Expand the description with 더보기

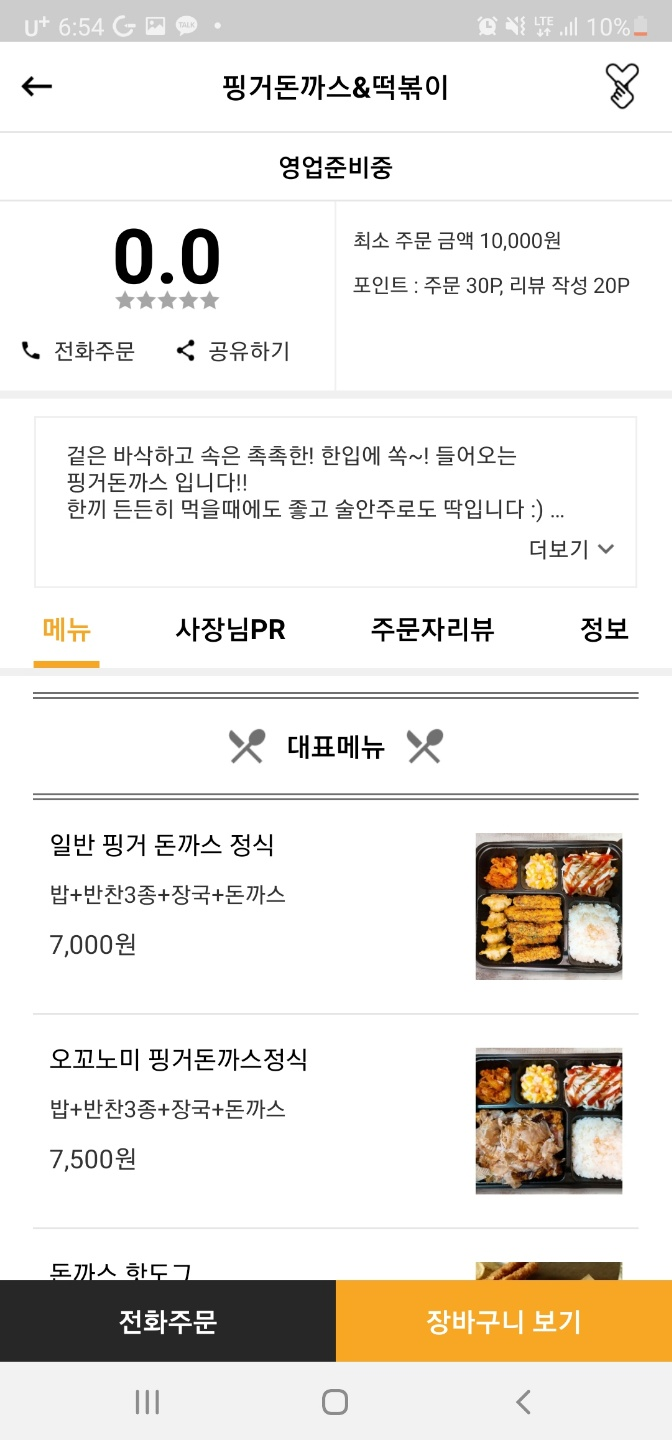coord(571,549)
